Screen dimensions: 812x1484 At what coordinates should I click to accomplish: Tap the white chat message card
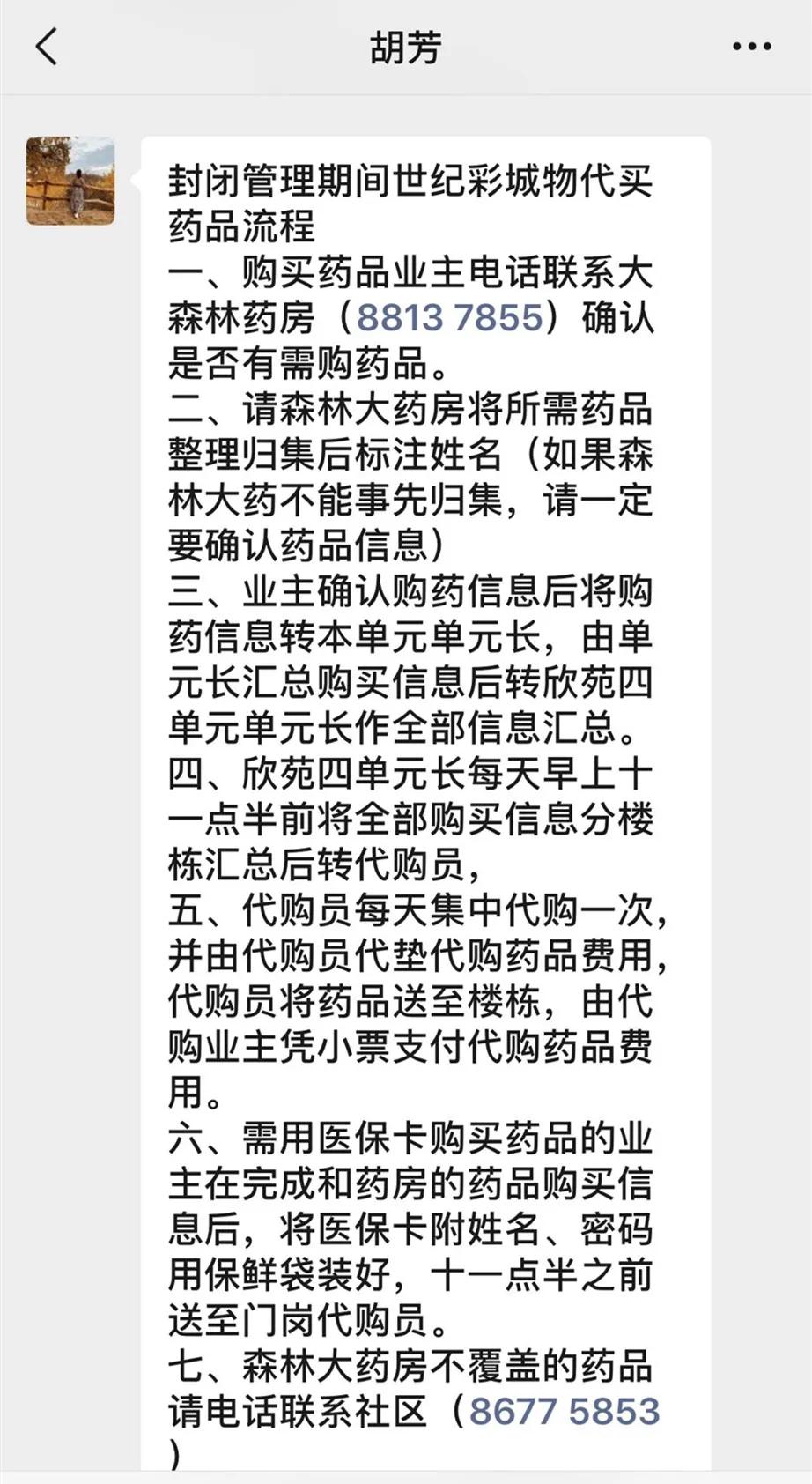(x=414, y=793)
